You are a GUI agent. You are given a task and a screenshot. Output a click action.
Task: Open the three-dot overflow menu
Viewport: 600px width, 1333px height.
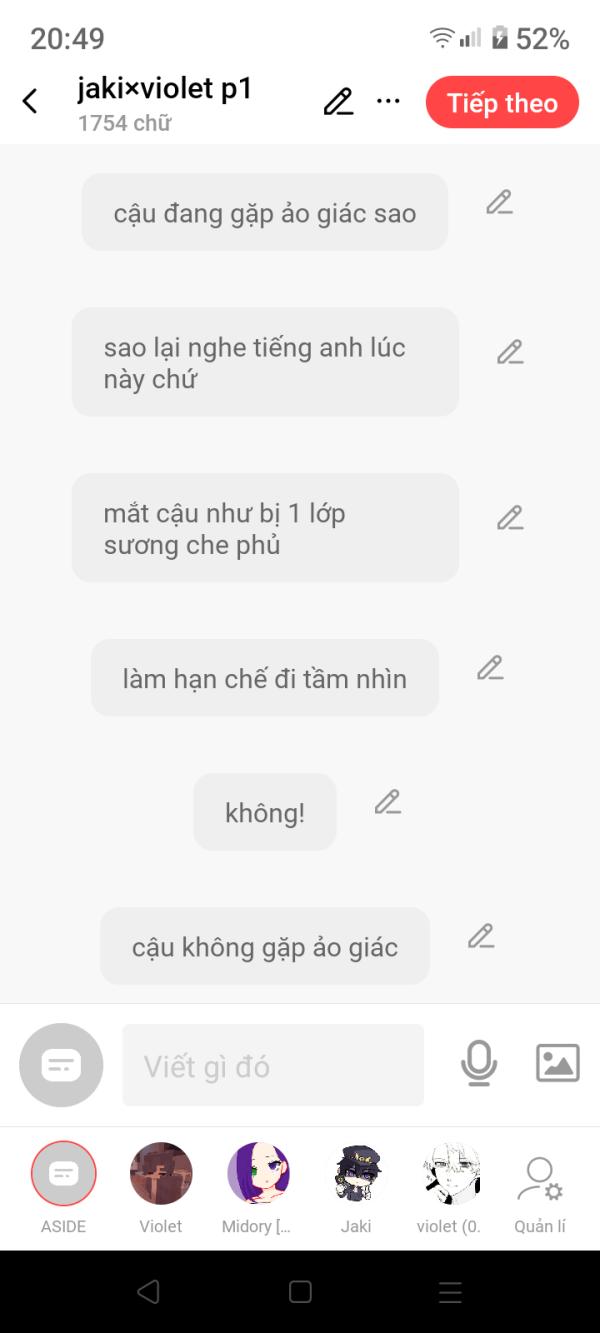click(388, 101)
